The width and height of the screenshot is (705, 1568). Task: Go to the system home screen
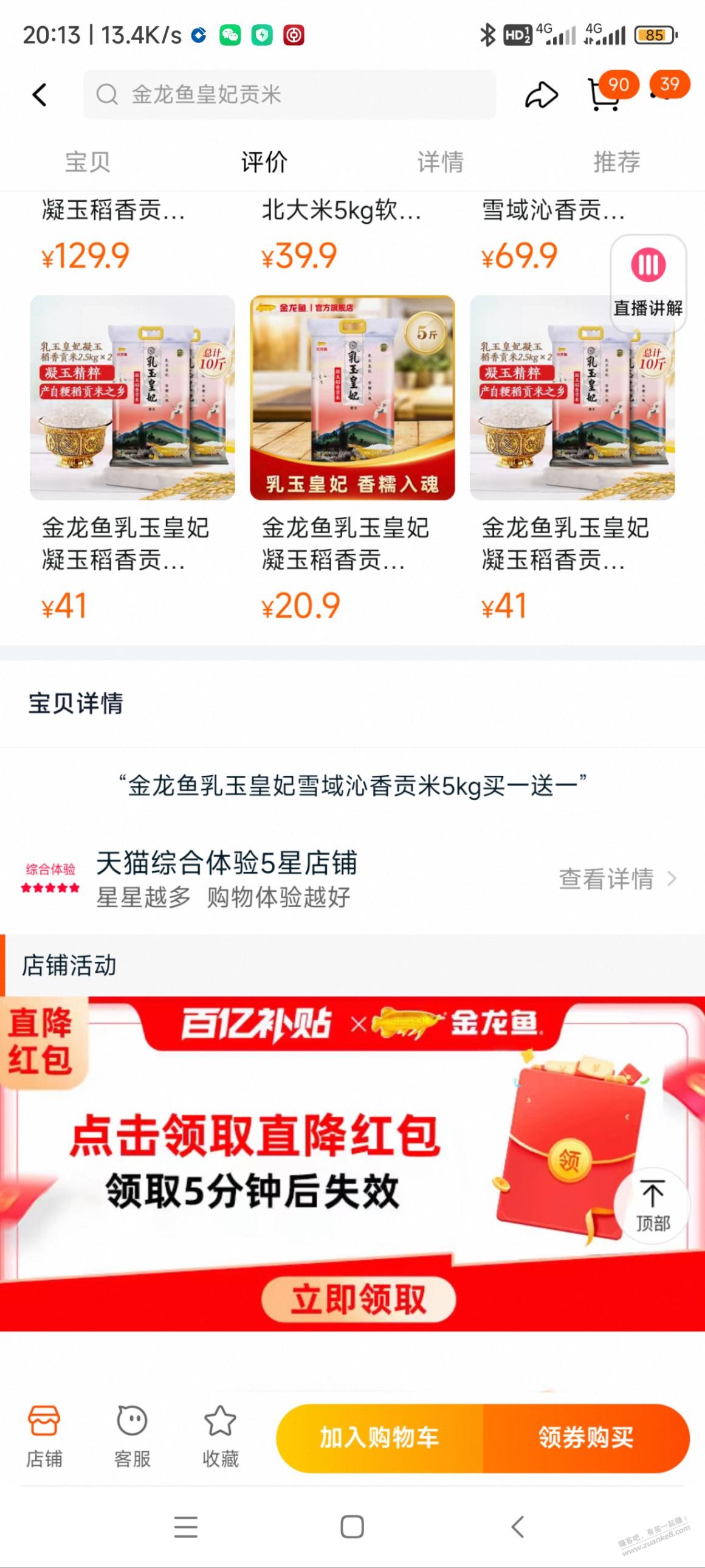352,1527
